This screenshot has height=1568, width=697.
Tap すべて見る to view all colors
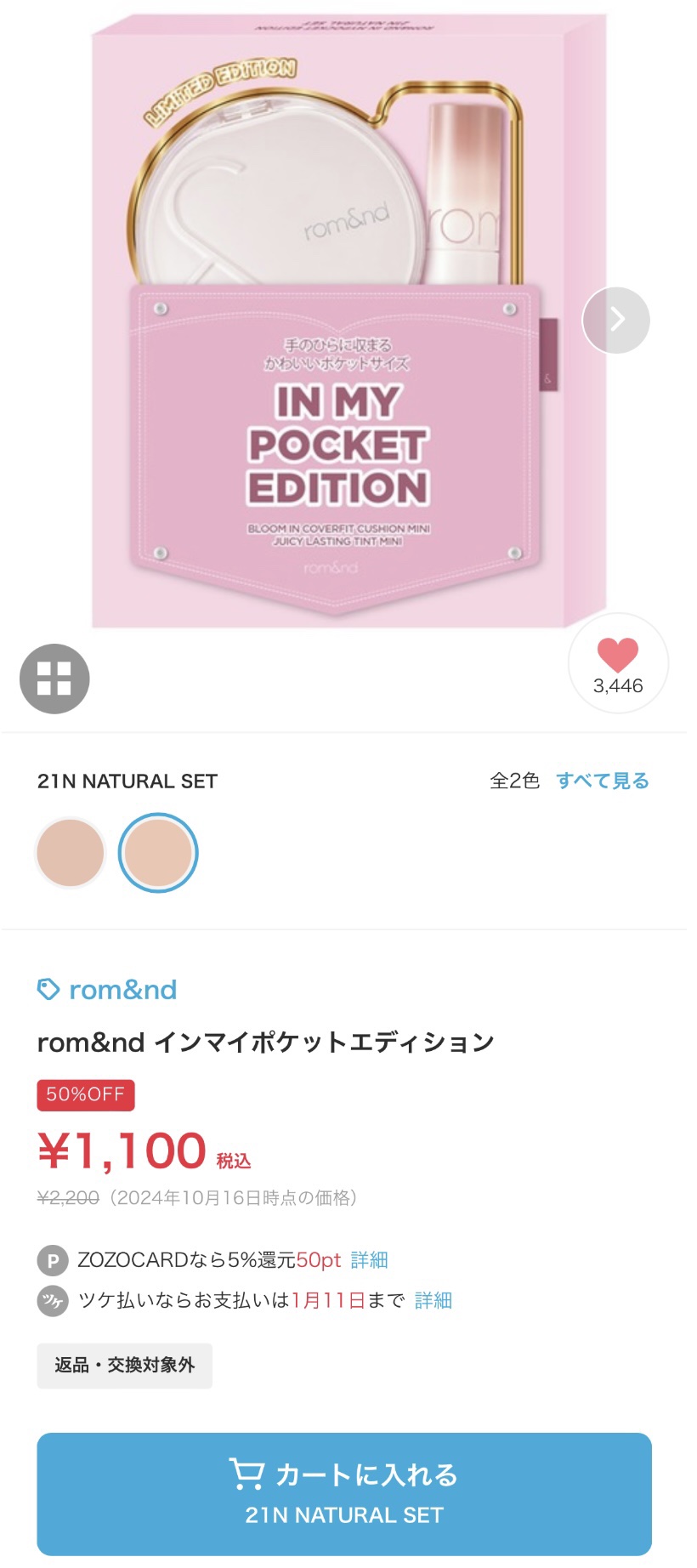tap(602, 781)
